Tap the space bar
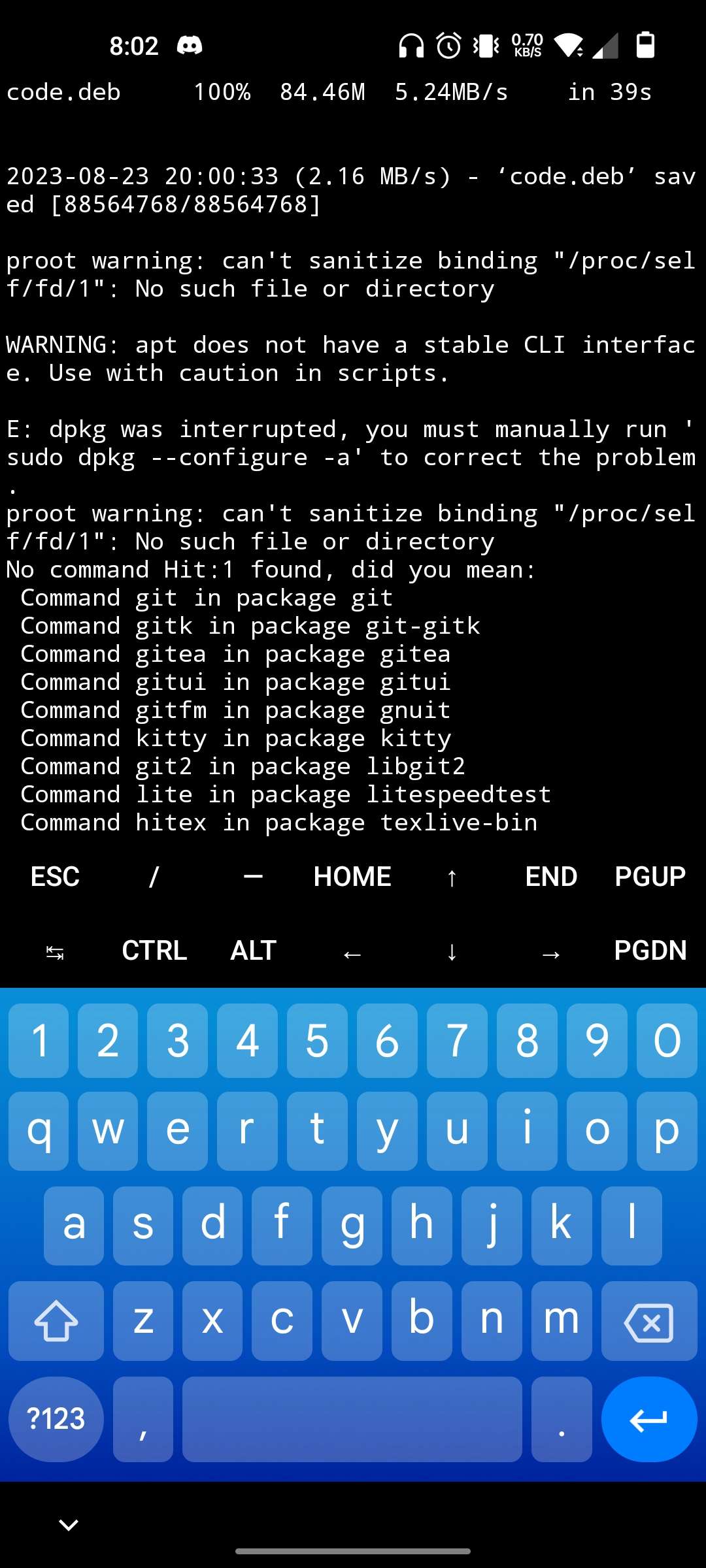706x1568 pixels. click(x=352, y=1419)
